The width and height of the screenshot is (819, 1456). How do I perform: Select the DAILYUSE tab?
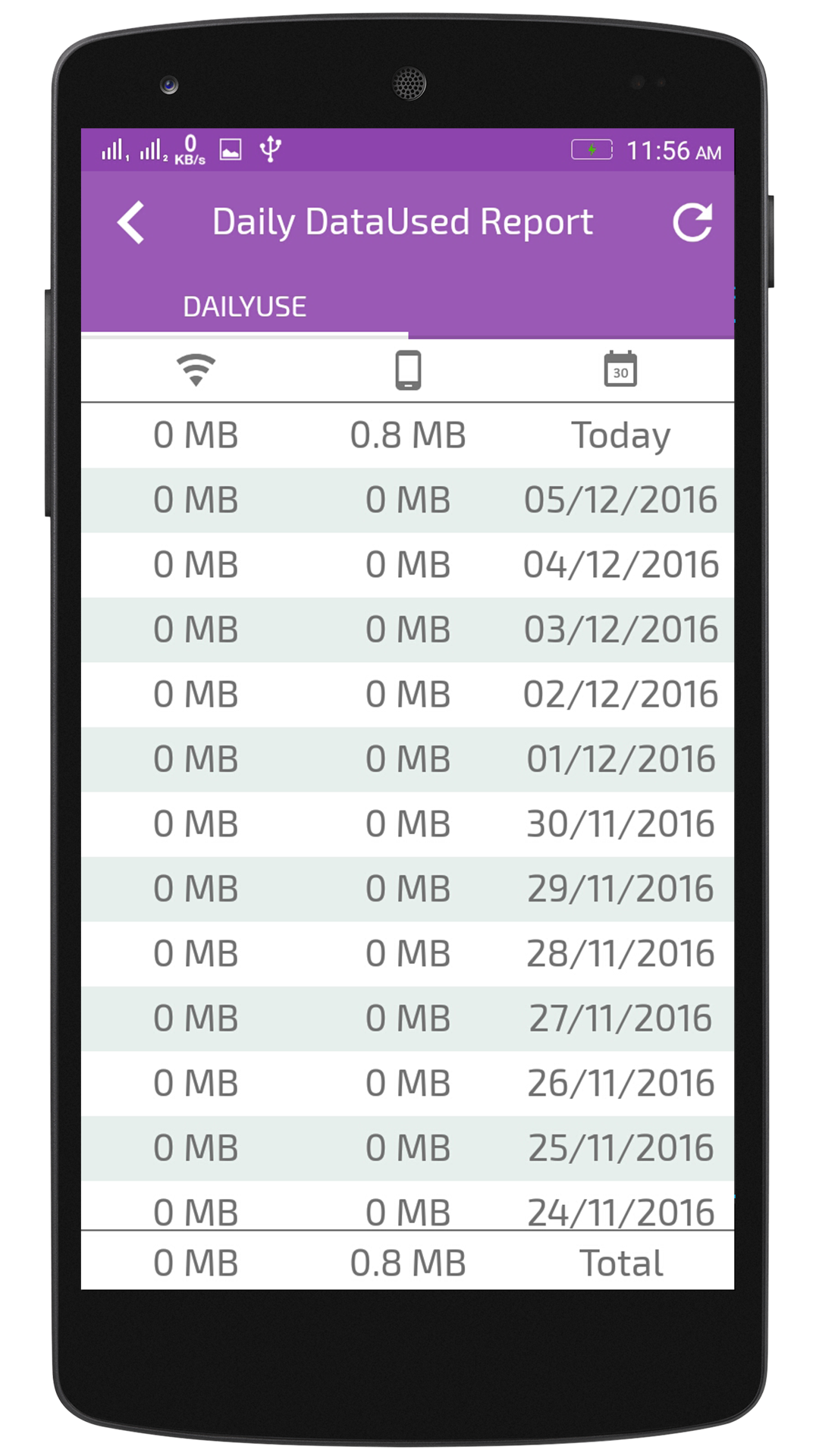pos(244,307)
